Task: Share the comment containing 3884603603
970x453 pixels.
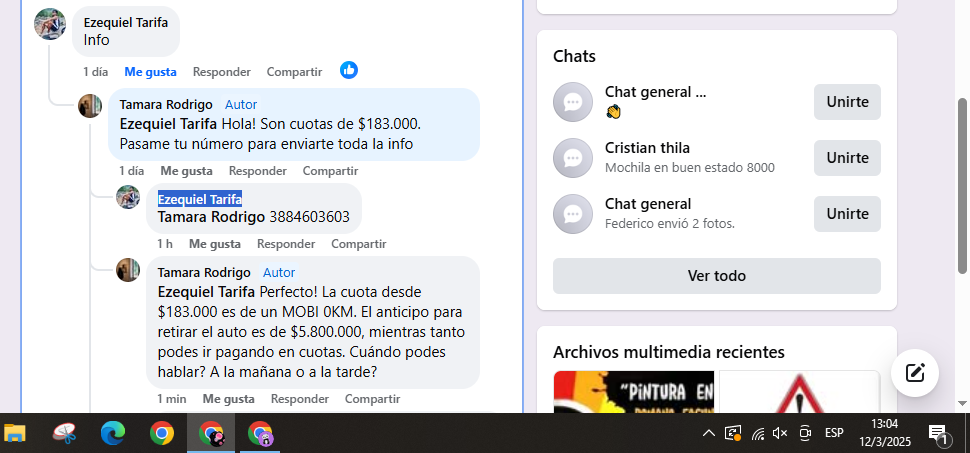Action: click(358, 244)
